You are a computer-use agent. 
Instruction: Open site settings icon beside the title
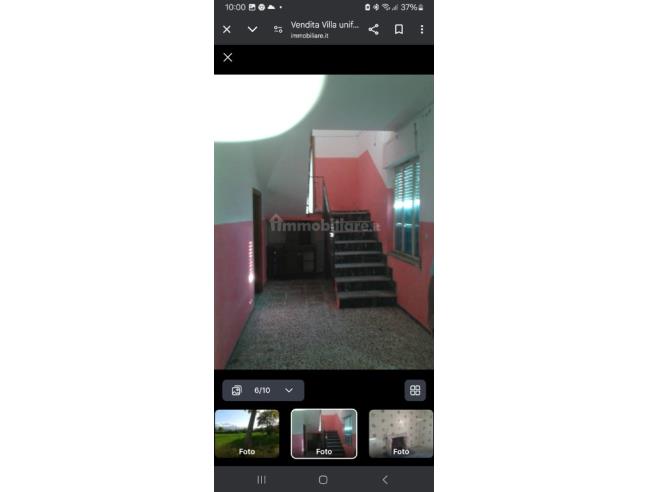[278, 30]
